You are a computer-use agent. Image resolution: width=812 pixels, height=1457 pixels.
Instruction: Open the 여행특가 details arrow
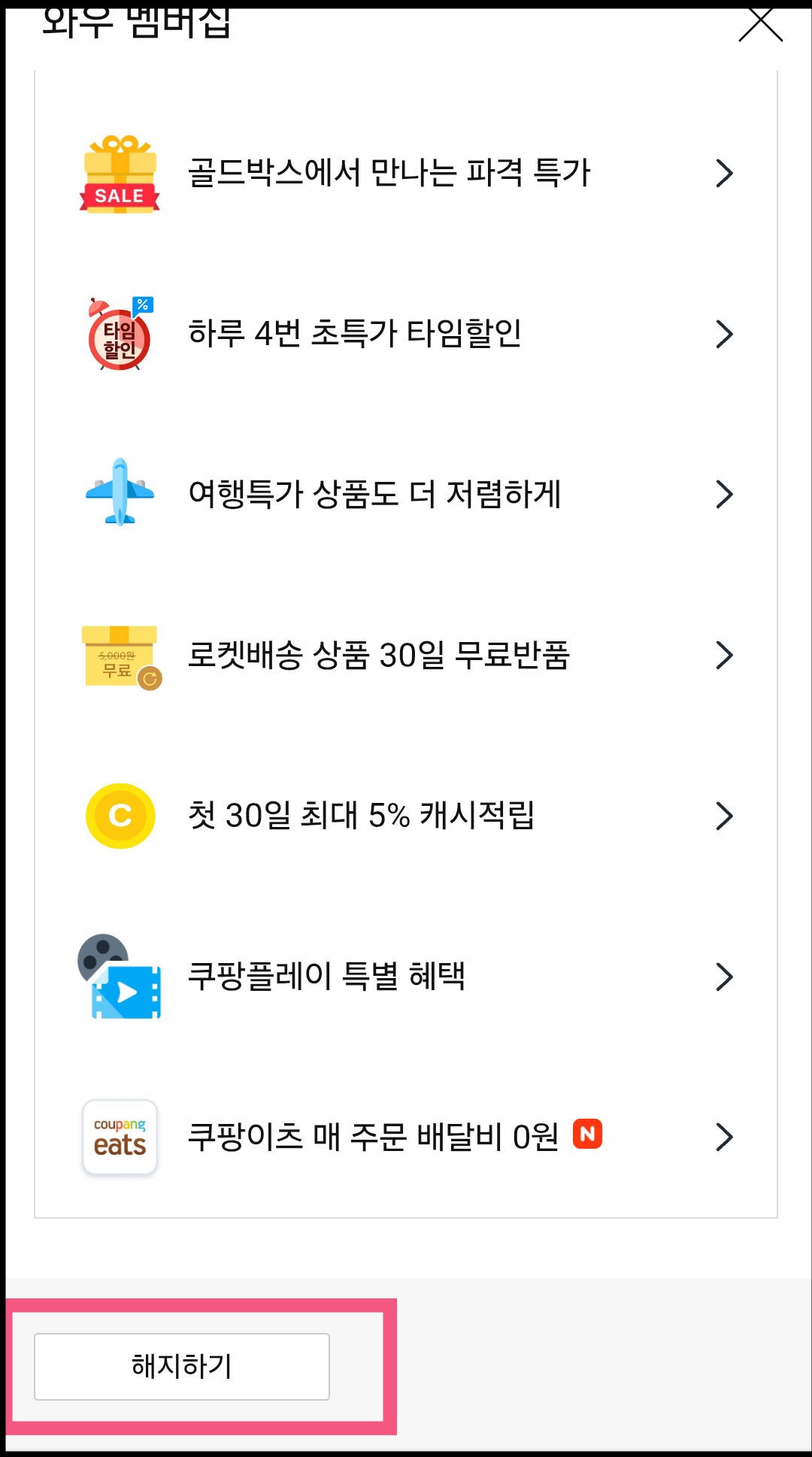pos(723,493)
